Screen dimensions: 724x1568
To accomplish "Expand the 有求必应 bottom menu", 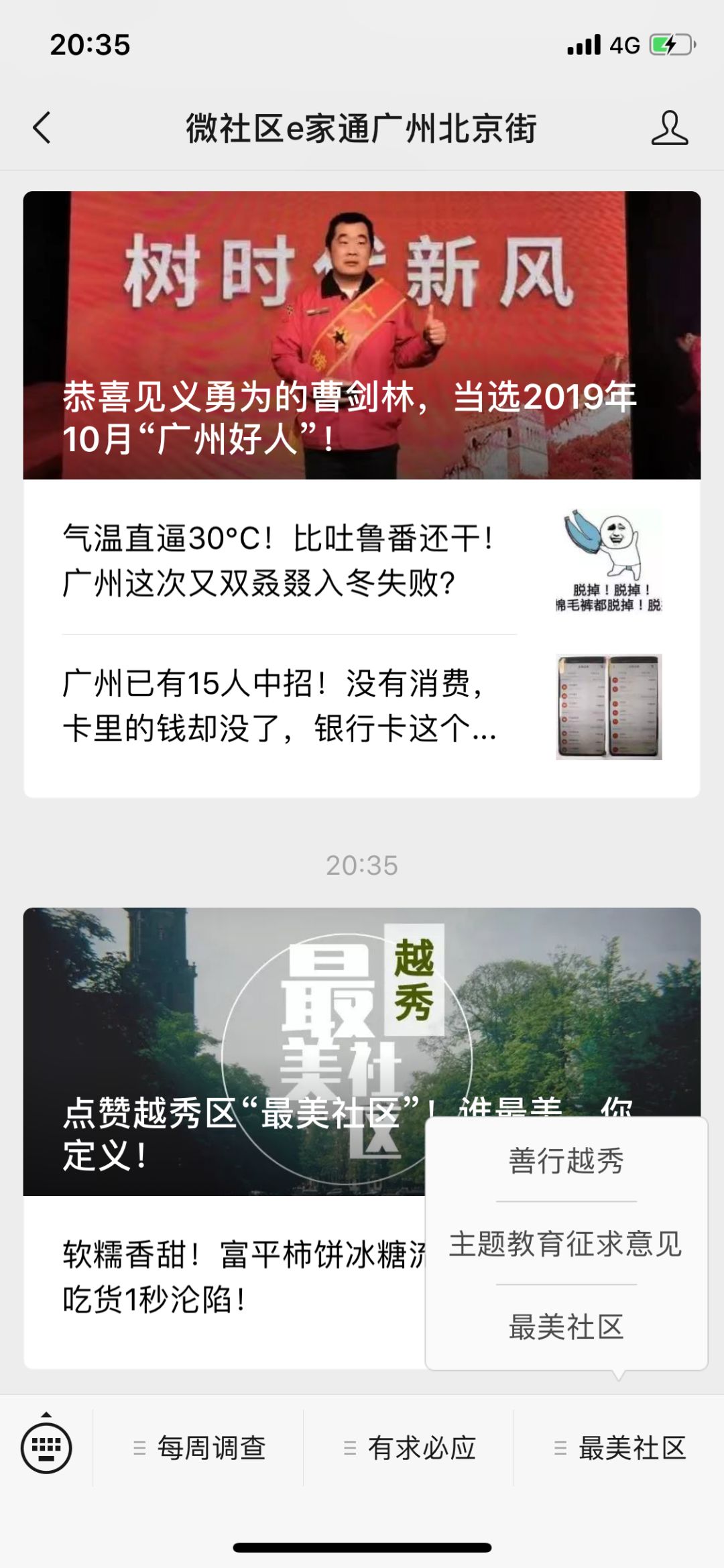I will click(x=409, y=1448).
